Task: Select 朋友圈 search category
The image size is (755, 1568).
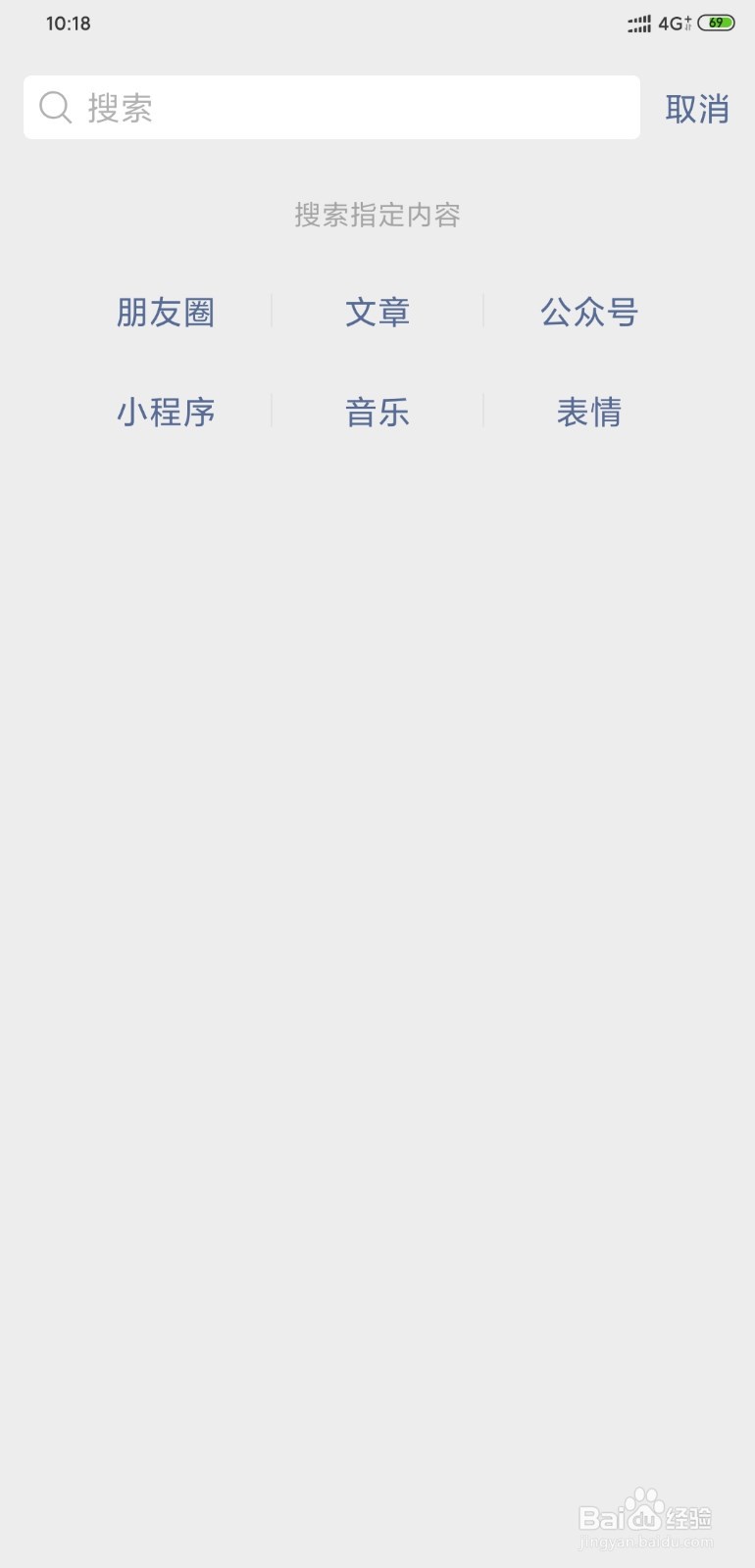Action: click(166, 312)
